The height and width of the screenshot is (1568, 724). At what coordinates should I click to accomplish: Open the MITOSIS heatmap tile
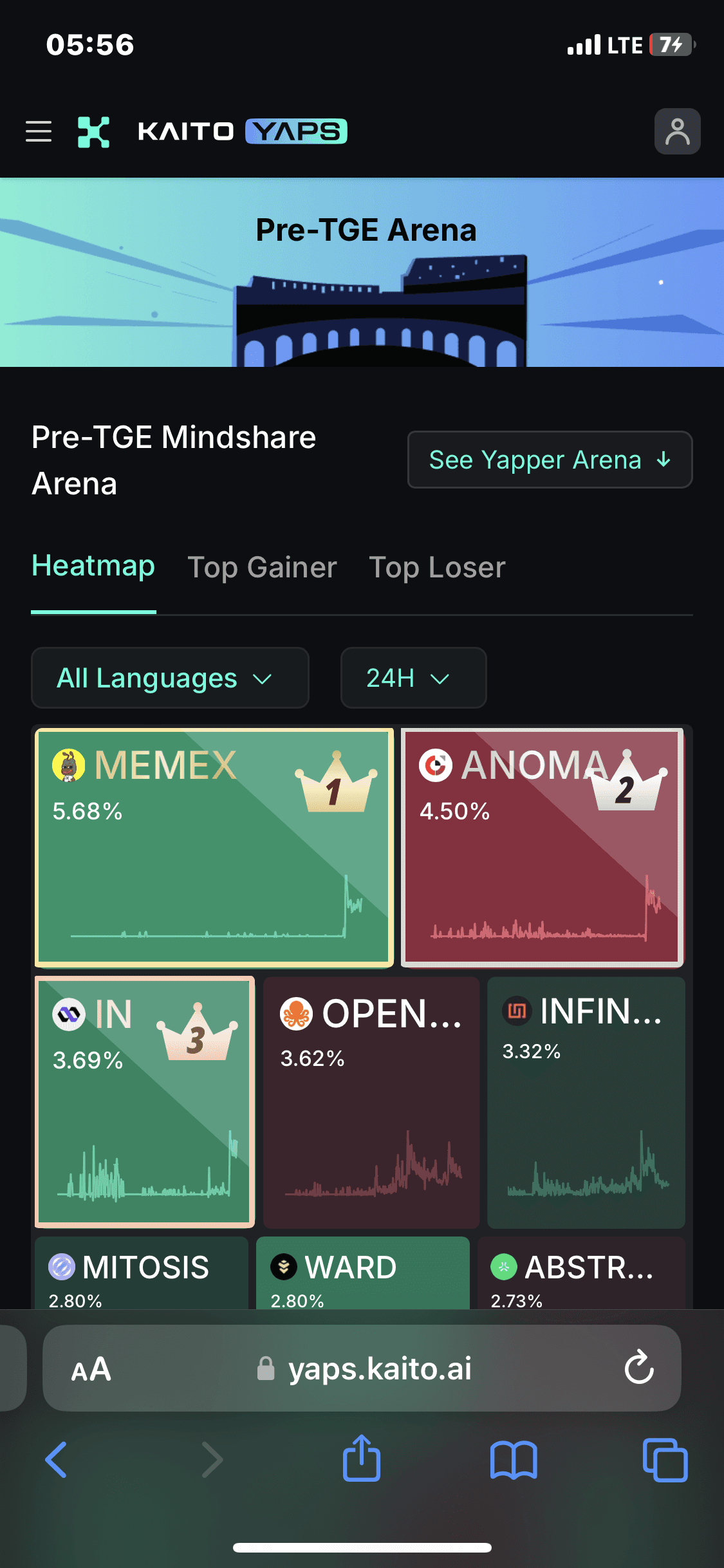142,1273
